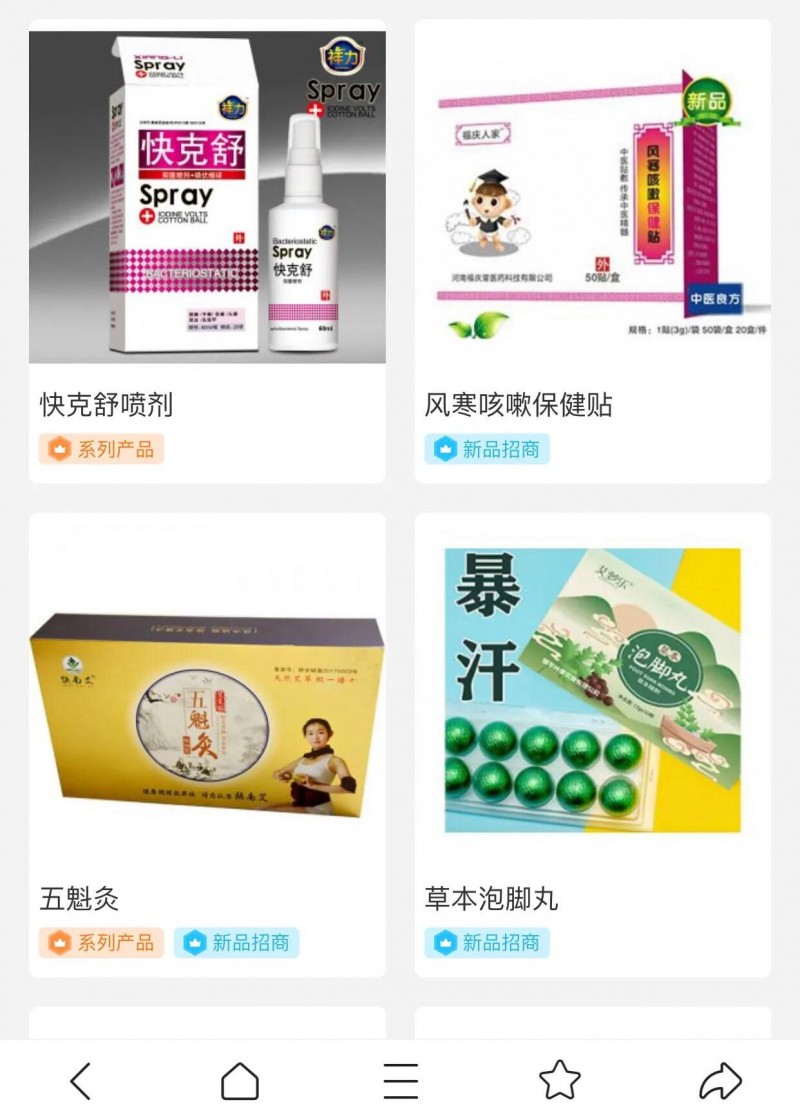Go back with the browser back arrow
The width and height of the screenshot is (800, 1109).
tap(80, 1080)
